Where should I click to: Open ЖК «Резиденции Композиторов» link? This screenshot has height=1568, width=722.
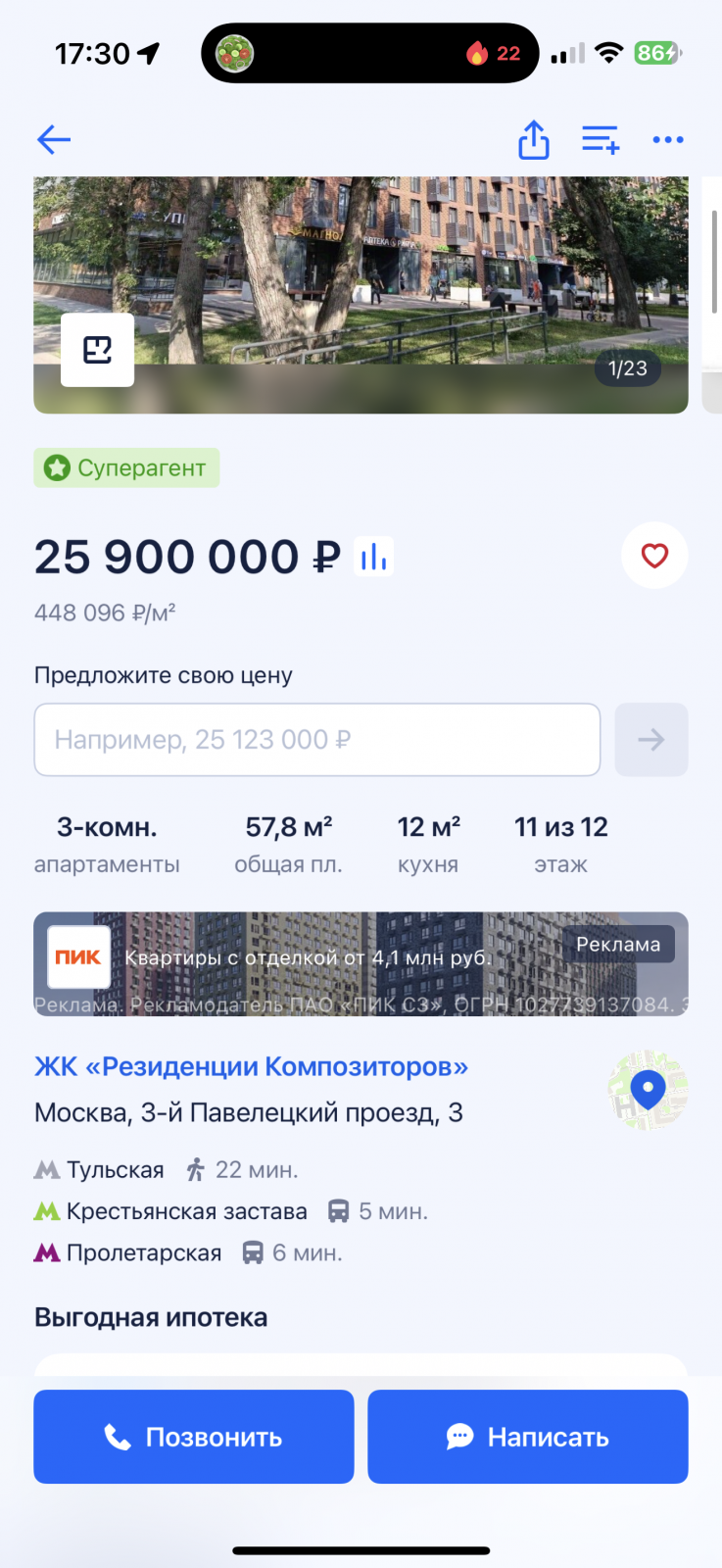(x=252, y=1066)
